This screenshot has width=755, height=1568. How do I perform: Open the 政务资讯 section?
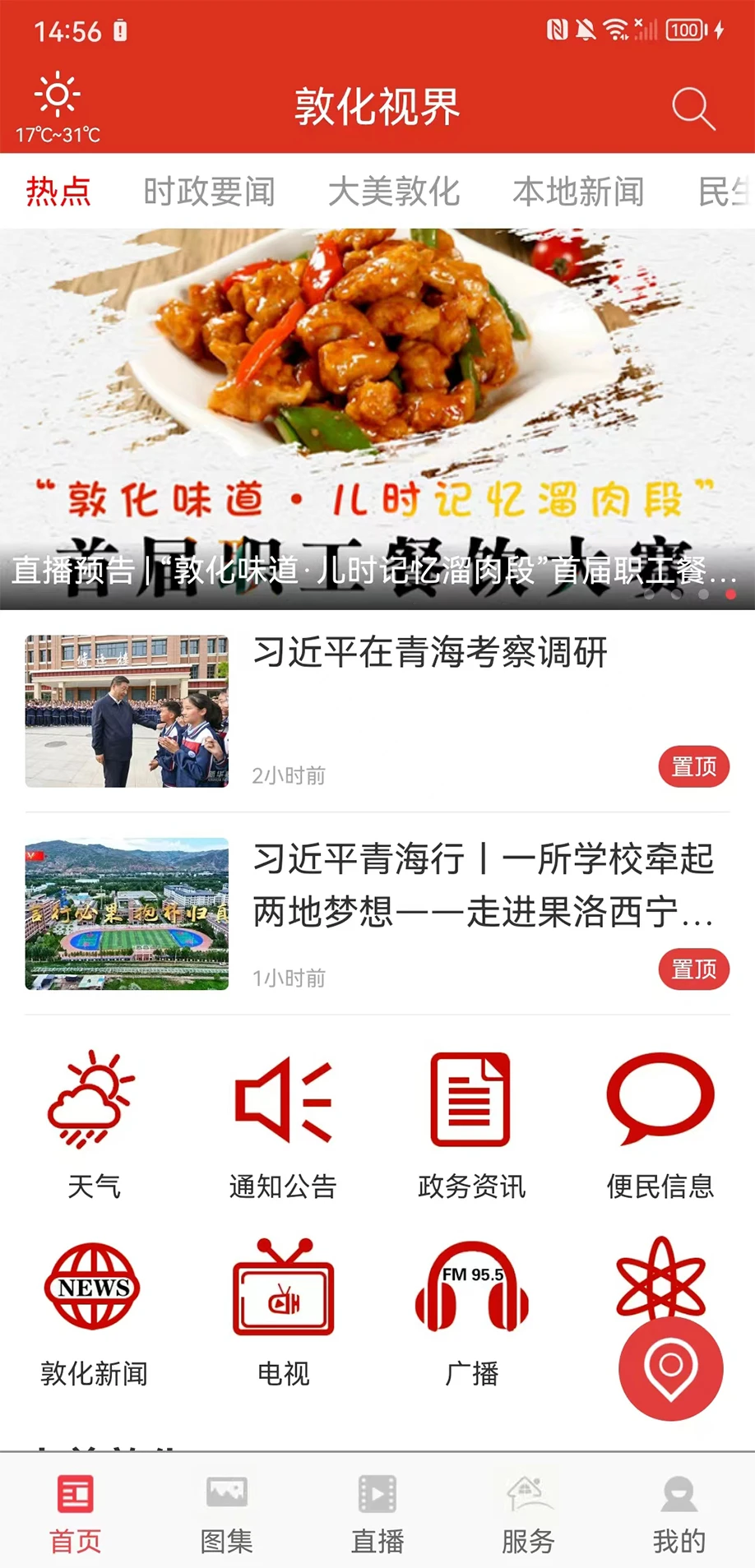471,1123
